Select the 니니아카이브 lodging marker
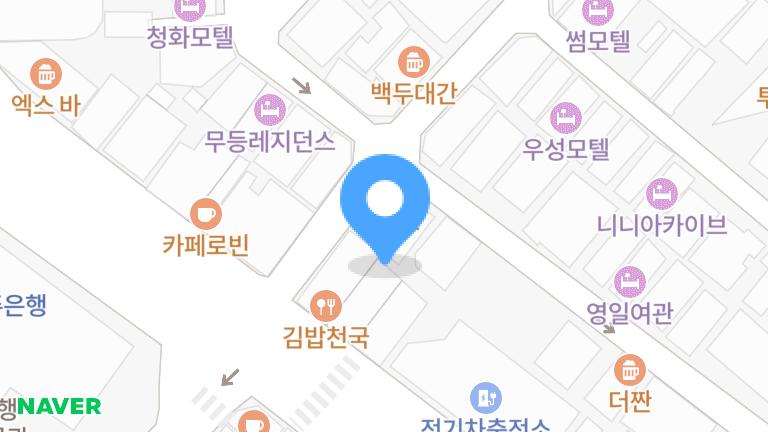 (662, 193)
